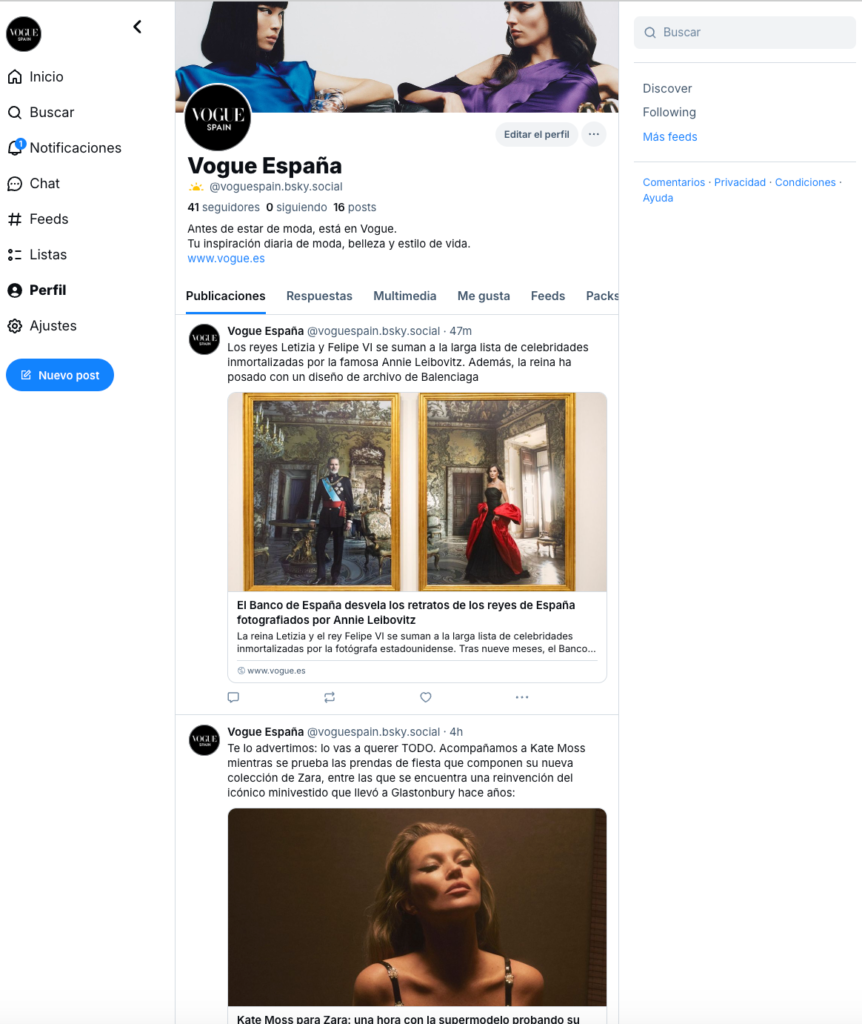This screenshot has height=1024, width=862.
Task: Open the Más feeds link
Action: pos(669,137)
